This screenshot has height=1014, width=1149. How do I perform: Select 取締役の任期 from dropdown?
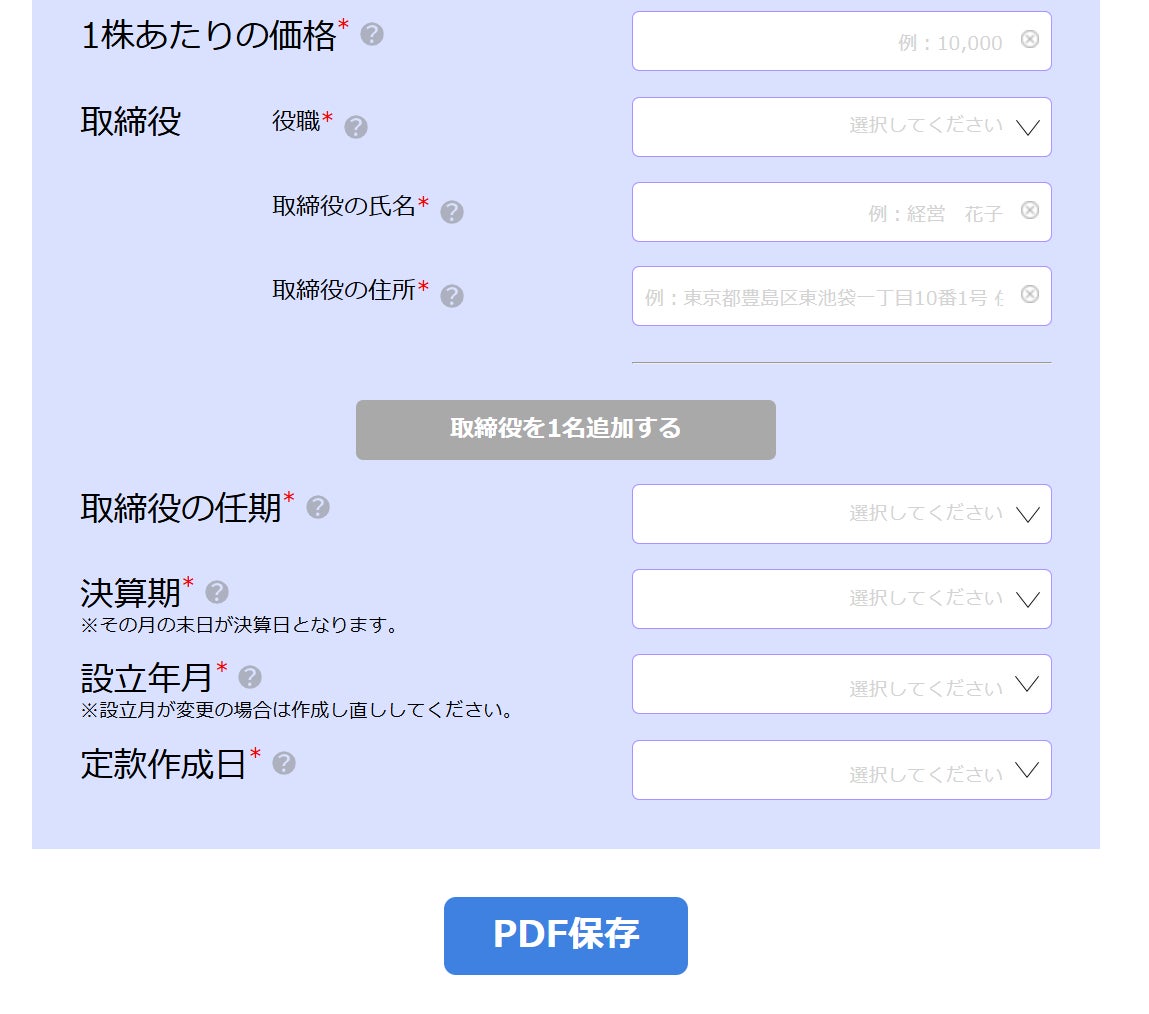coord(841,514)
